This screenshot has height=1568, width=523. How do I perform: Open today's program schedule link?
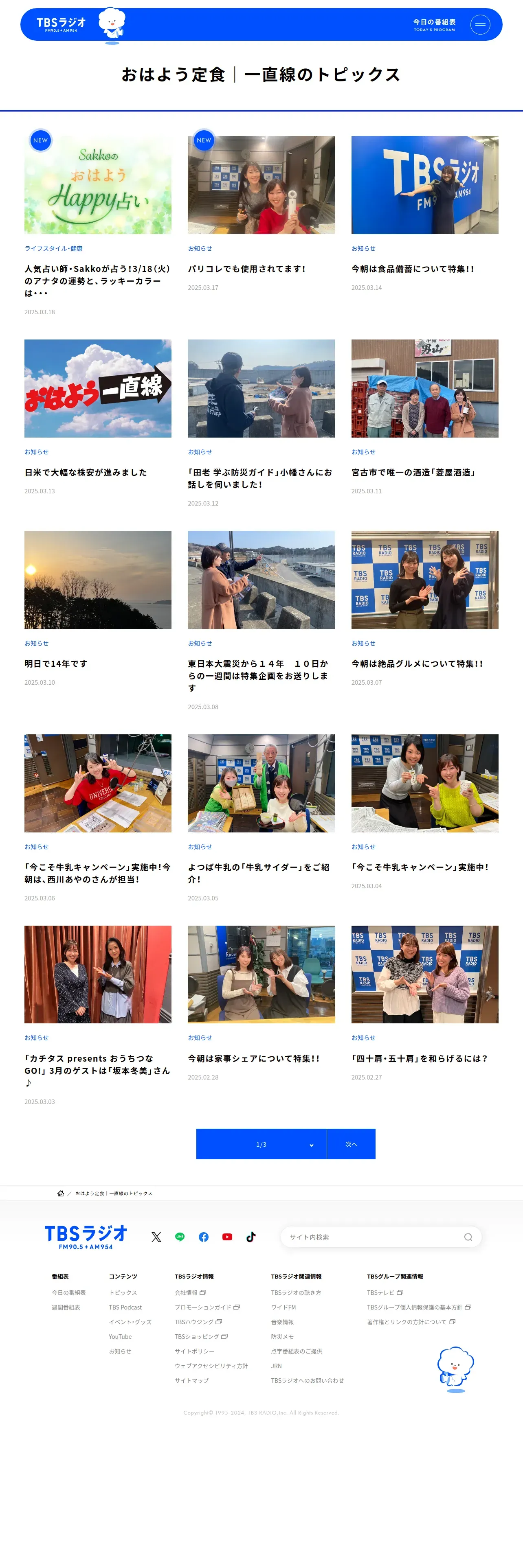point(434,24)
